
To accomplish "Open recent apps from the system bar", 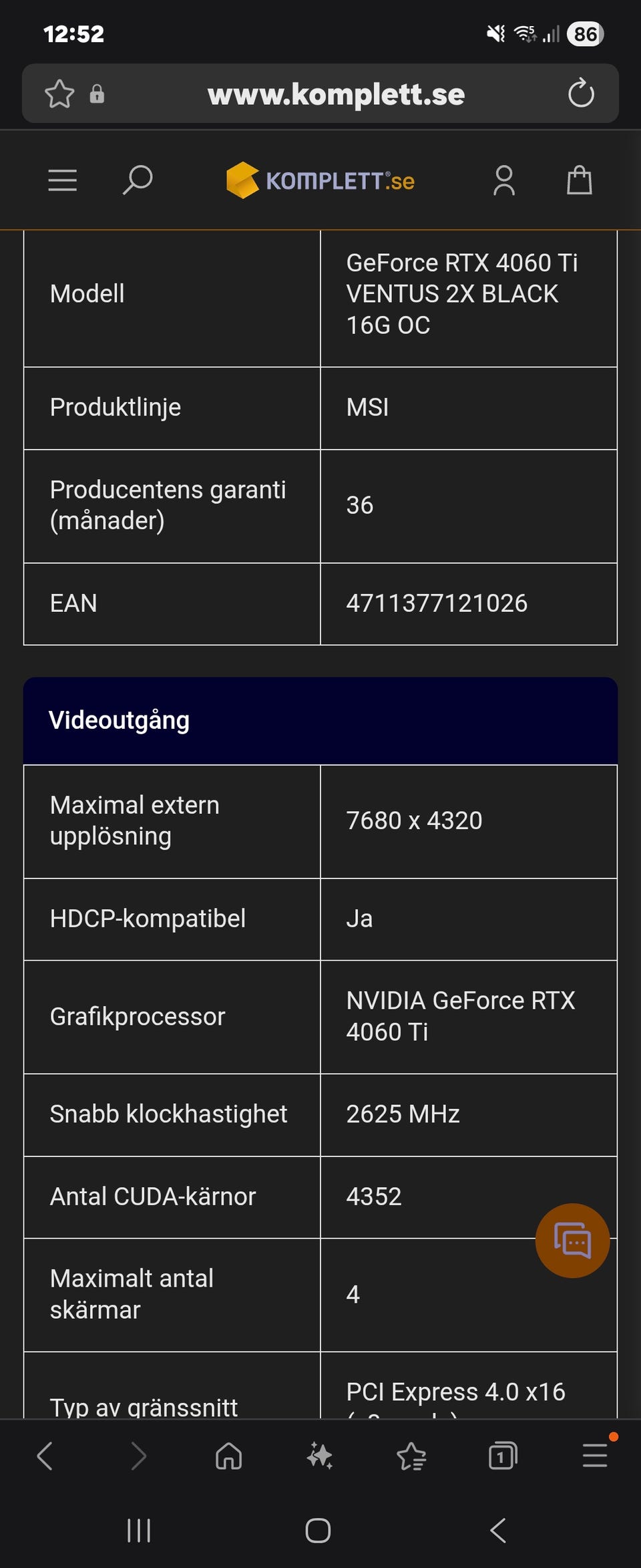I will pos(139,1530).
